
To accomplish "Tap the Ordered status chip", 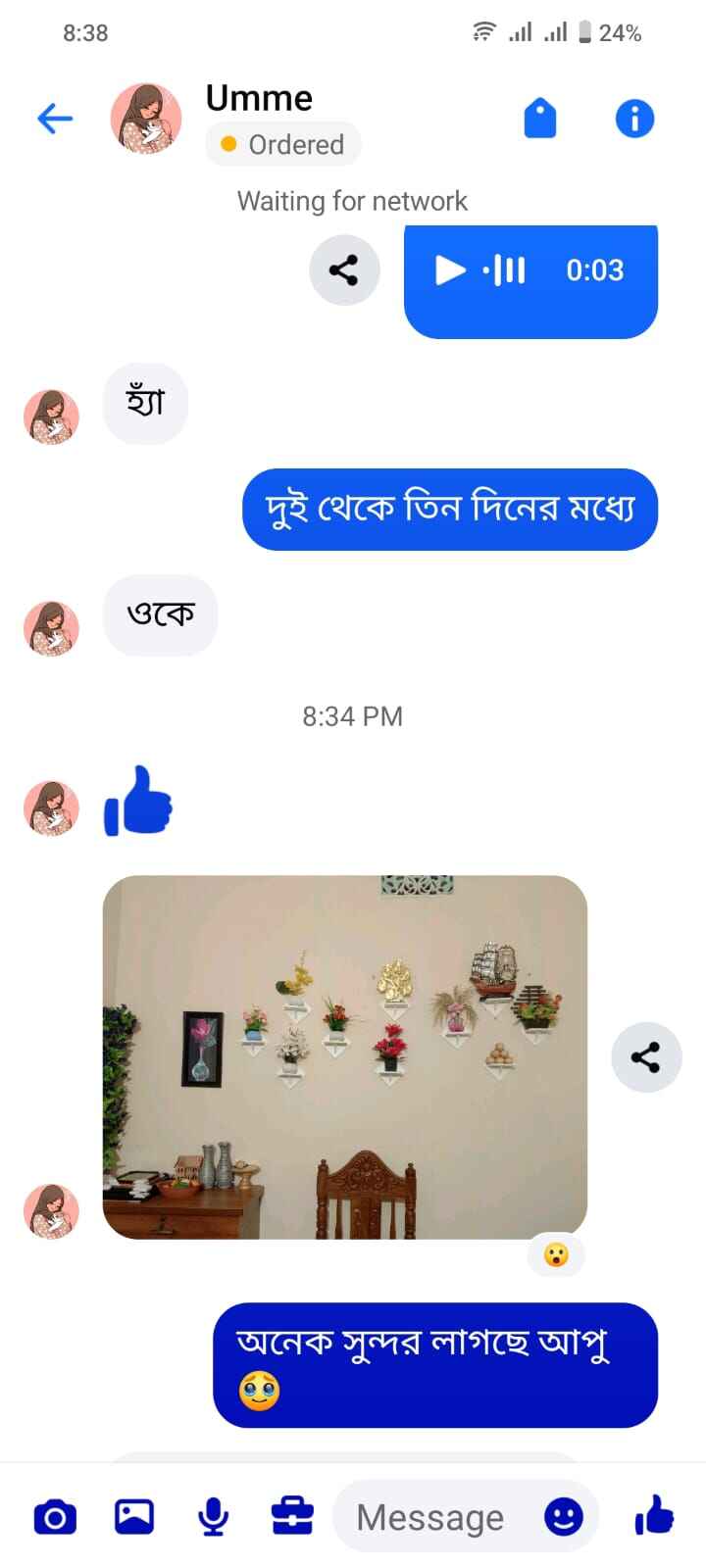I will 283,144.
